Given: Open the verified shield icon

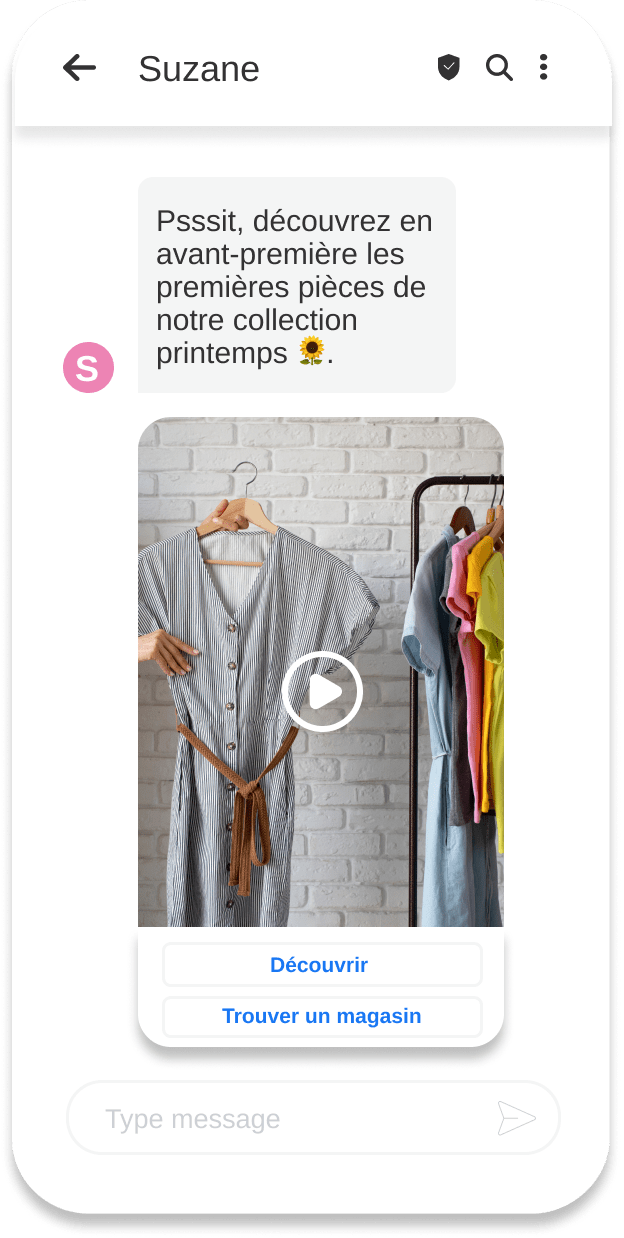Looking at the screenshot, I should click(449, 68).
